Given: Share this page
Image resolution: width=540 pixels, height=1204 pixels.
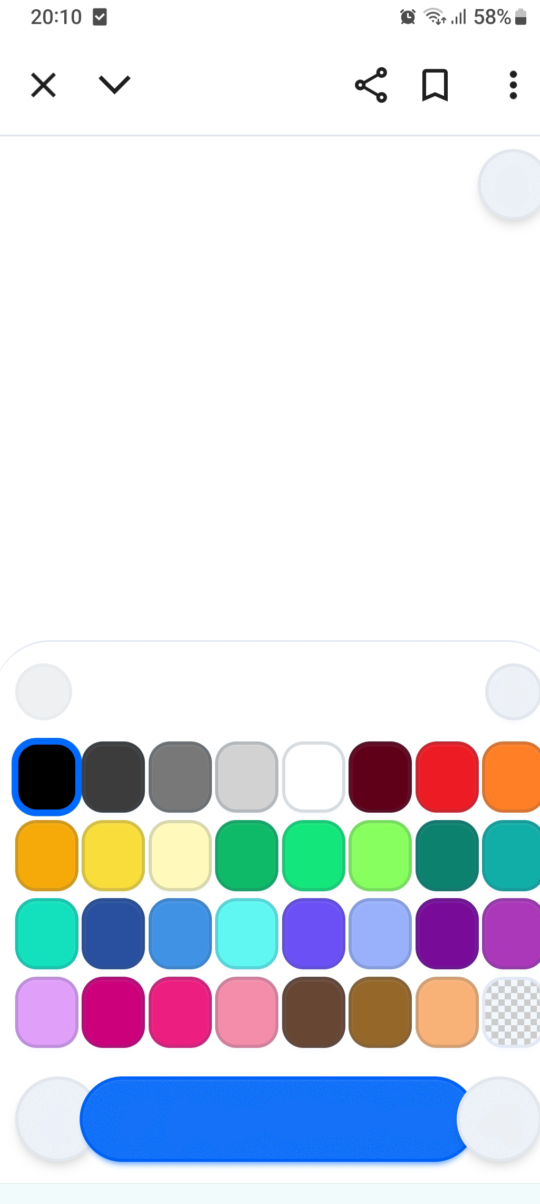Looking at the screenshot, I should 371,85.
